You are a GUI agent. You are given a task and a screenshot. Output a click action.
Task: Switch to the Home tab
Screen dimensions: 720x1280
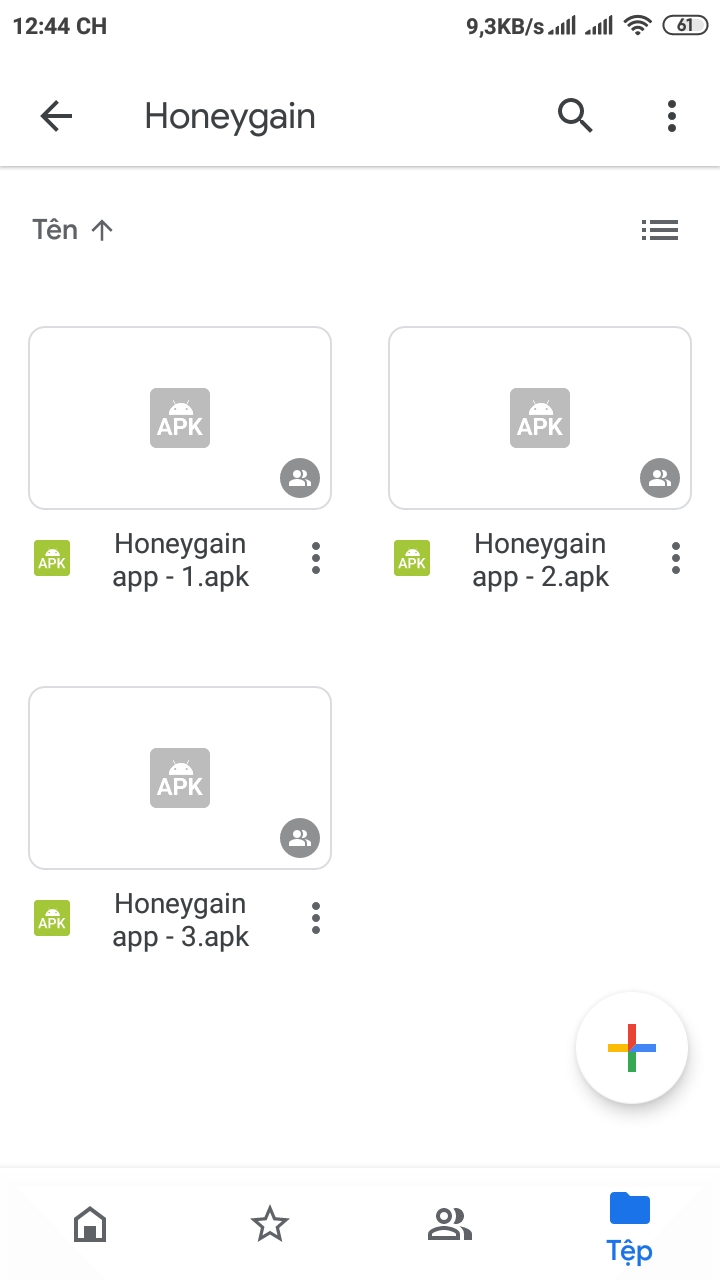point(90,1224)
